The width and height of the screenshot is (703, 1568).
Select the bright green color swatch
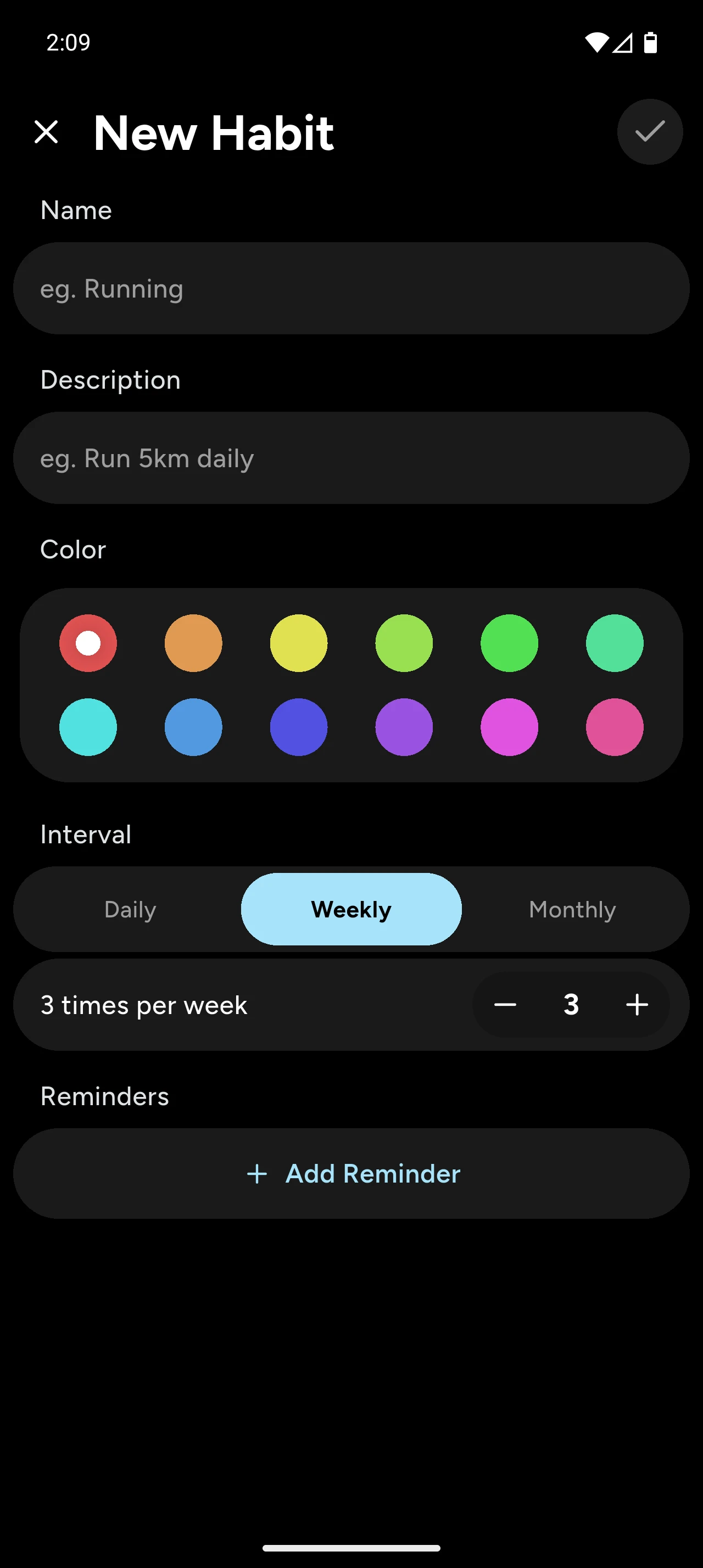pyautogui.click(x=510, y=643)
